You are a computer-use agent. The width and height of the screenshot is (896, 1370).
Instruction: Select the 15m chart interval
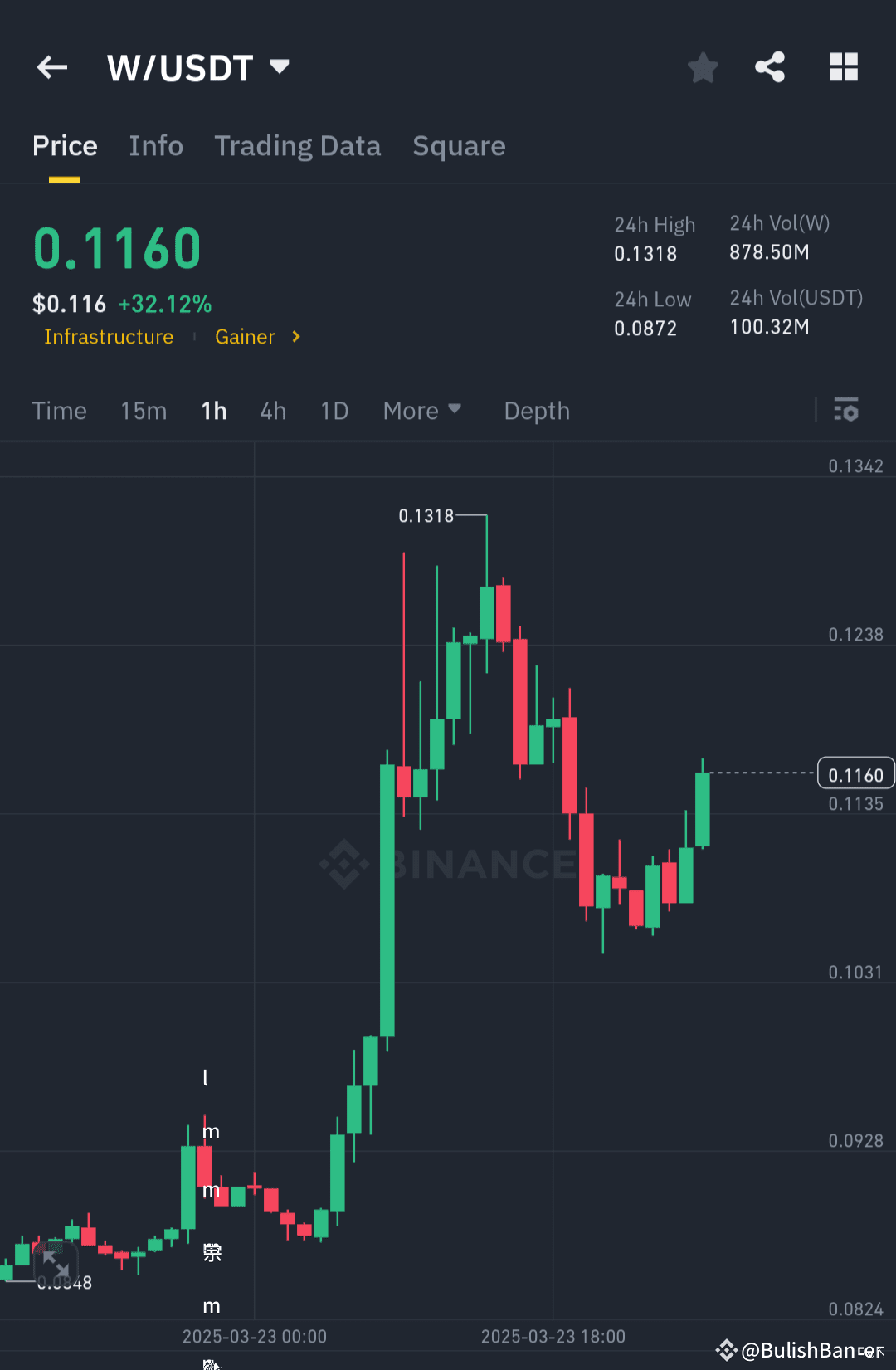143,410
